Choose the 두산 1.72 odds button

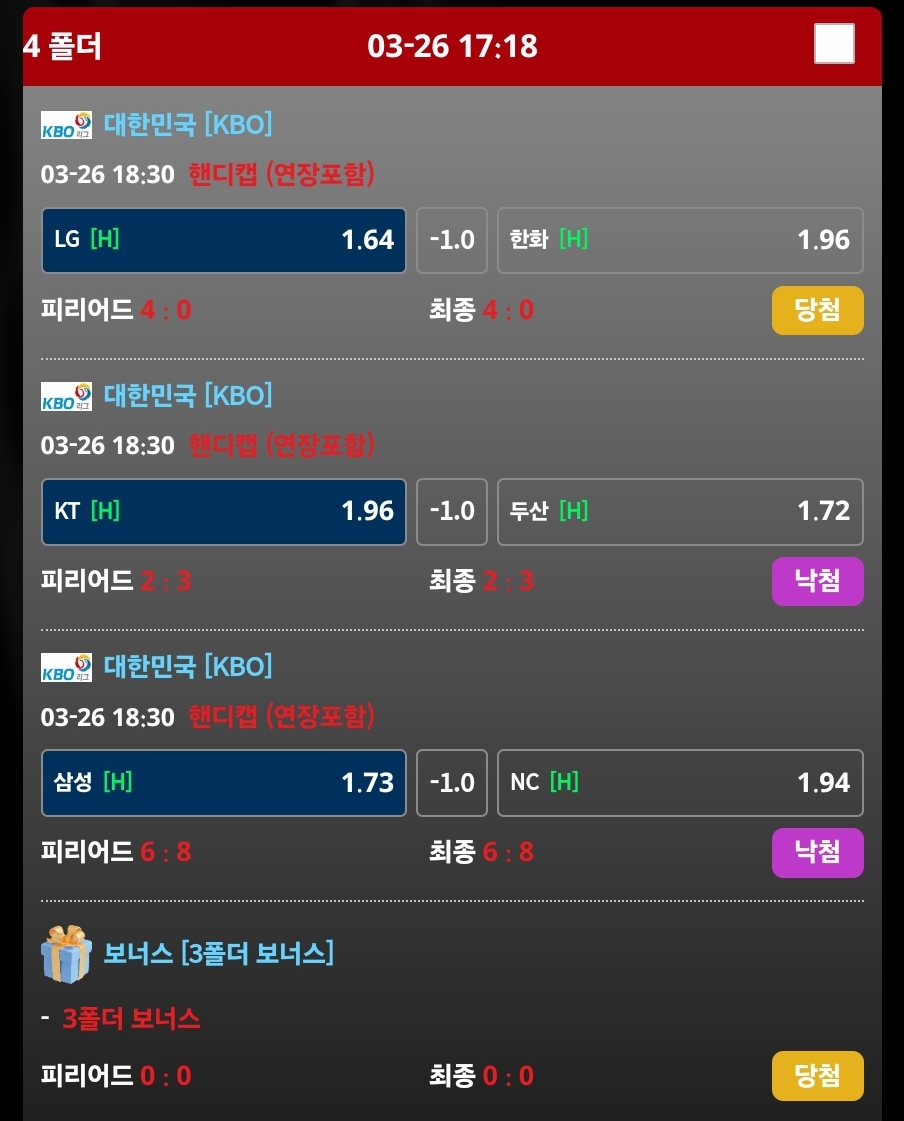680,511
